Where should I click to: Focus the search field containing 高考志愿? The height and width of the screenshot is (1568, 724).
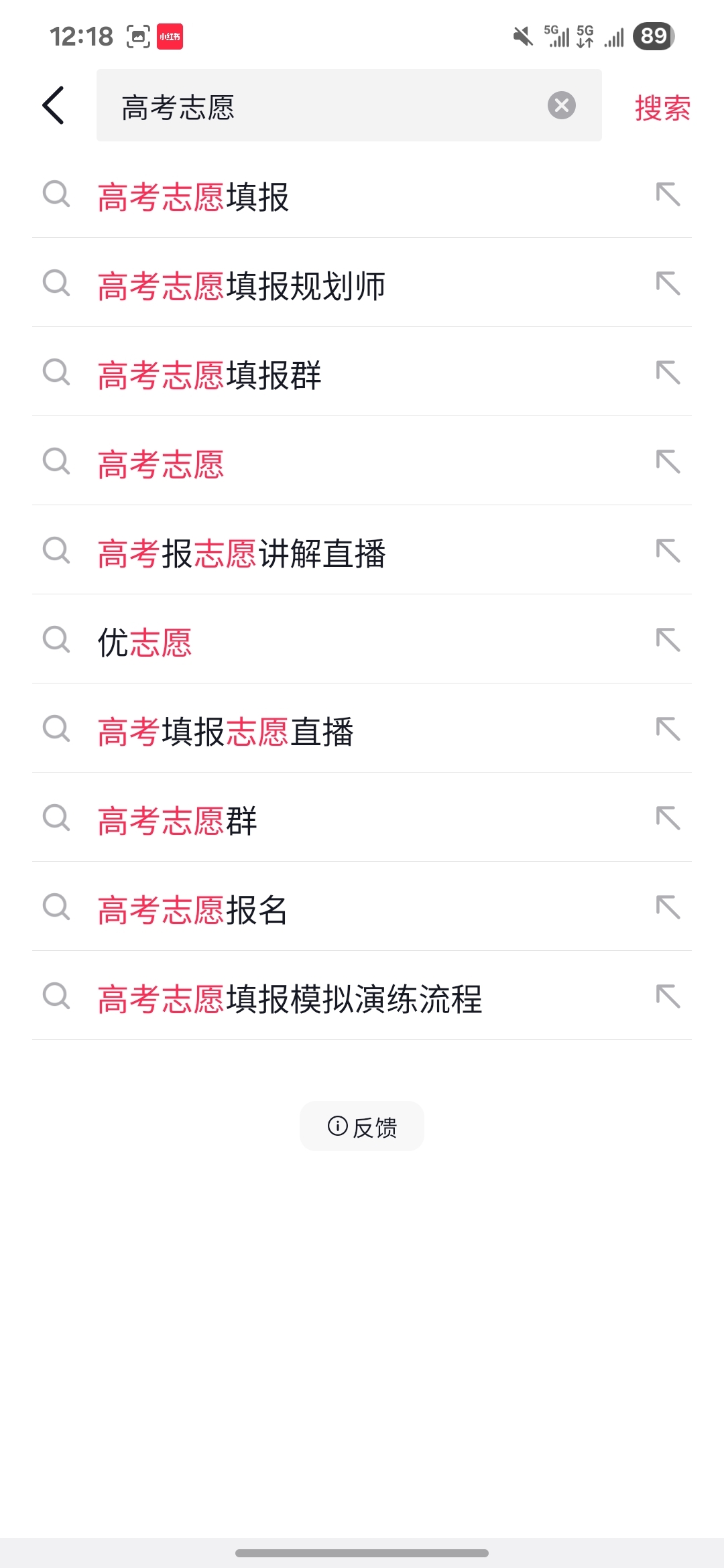tap(322, 106)
